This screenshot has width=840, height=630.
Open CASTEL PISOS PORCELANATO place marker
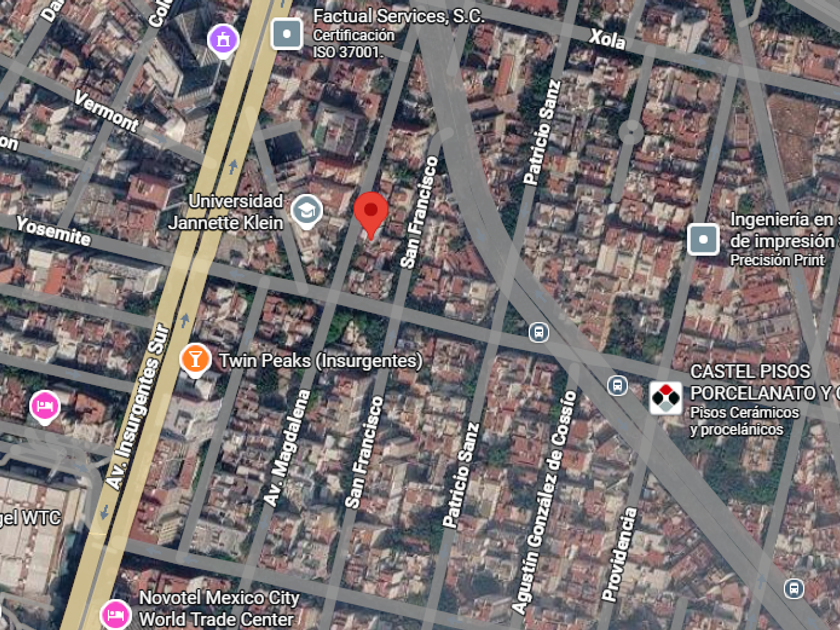665,398
